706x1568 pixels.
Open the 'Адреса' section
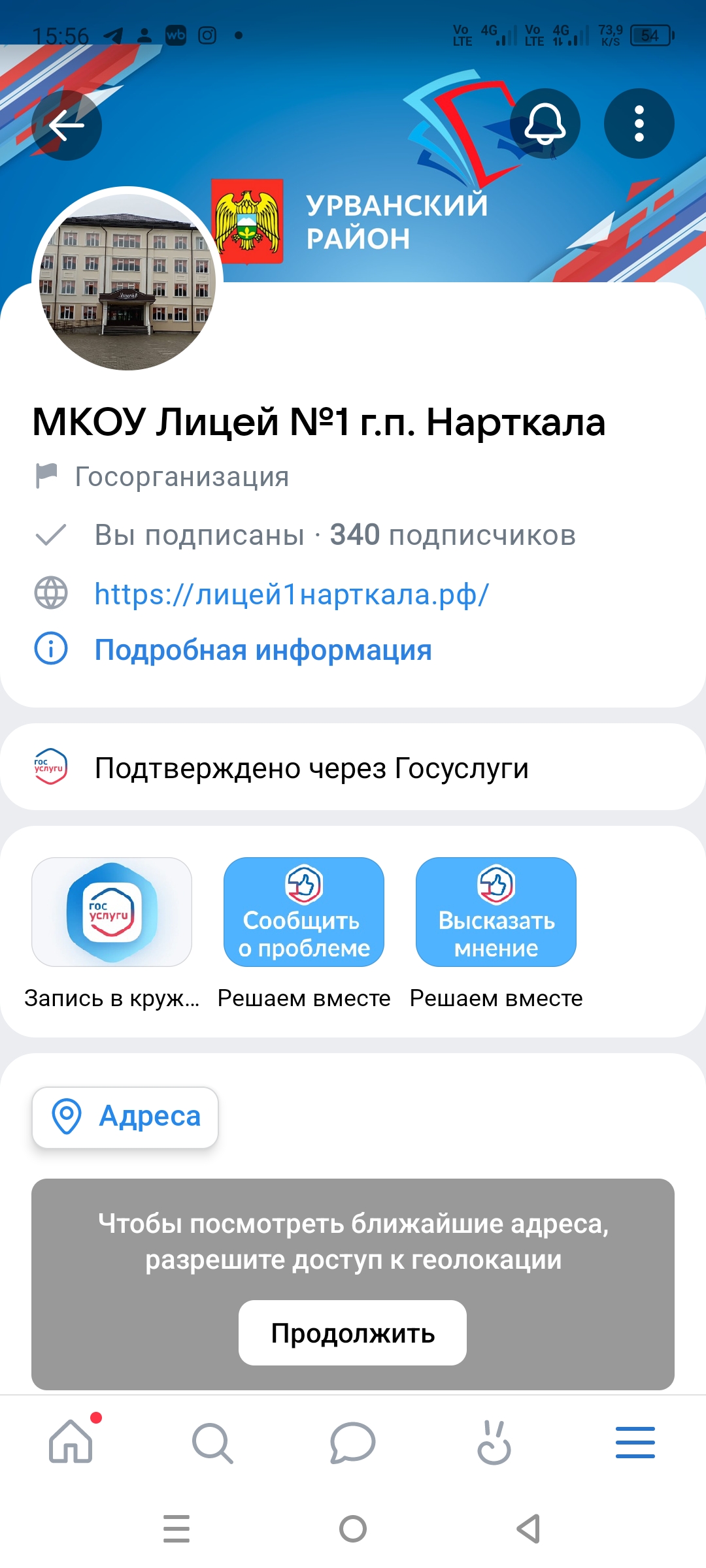coord(124,1117)
